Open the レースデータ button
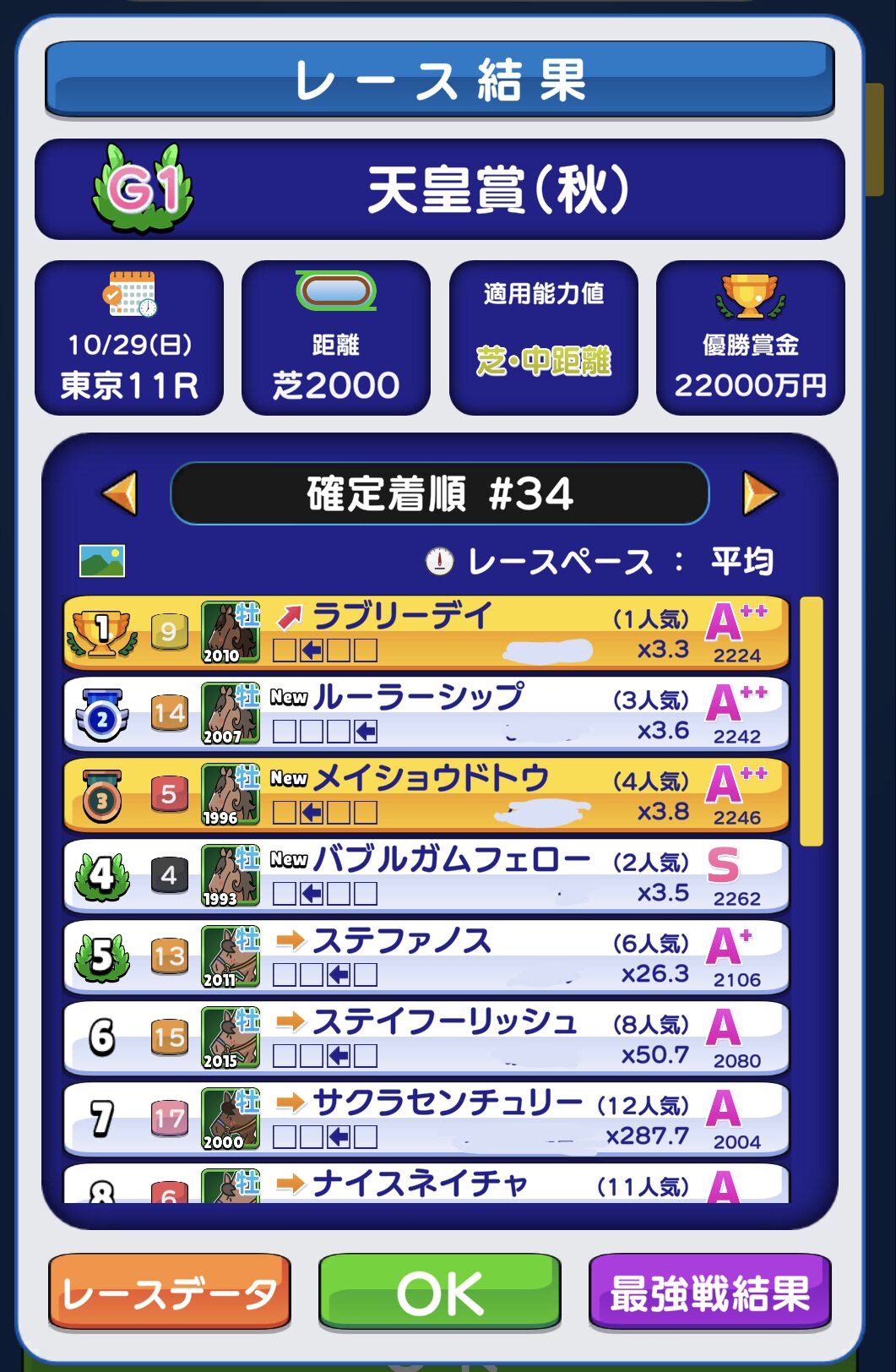Screen dimensions: 896x1372 tap(170, 1293)
